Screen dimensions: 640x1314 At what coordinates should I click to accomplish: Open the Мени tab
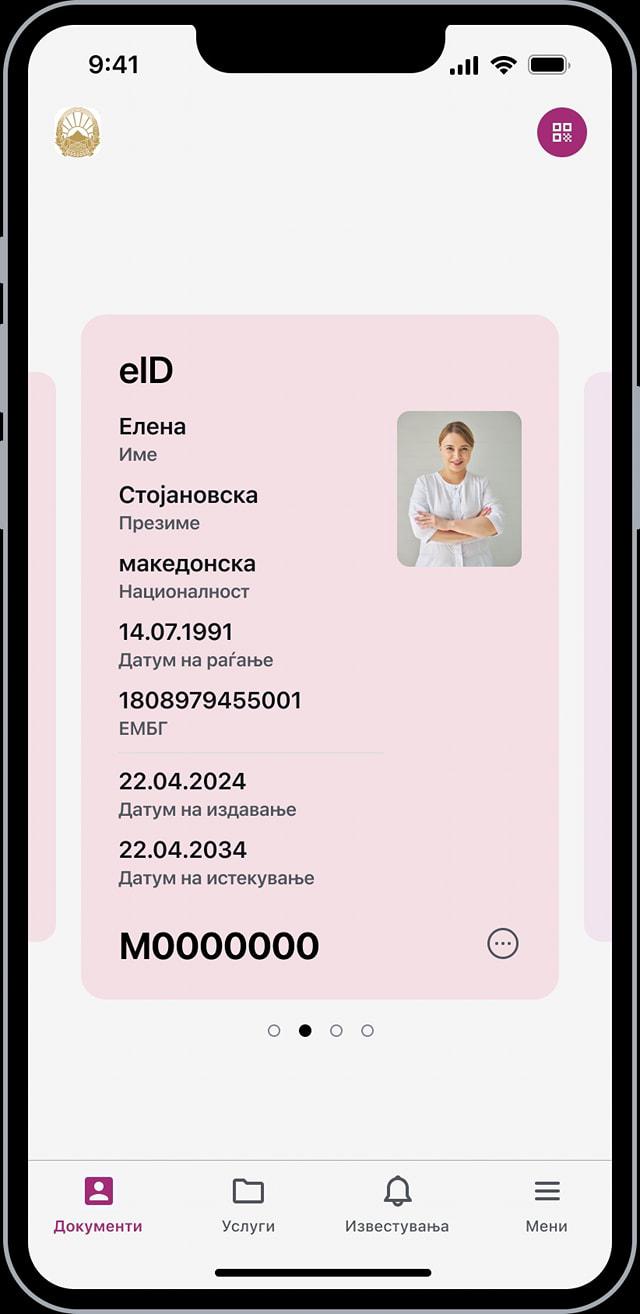coord(546,1204)
